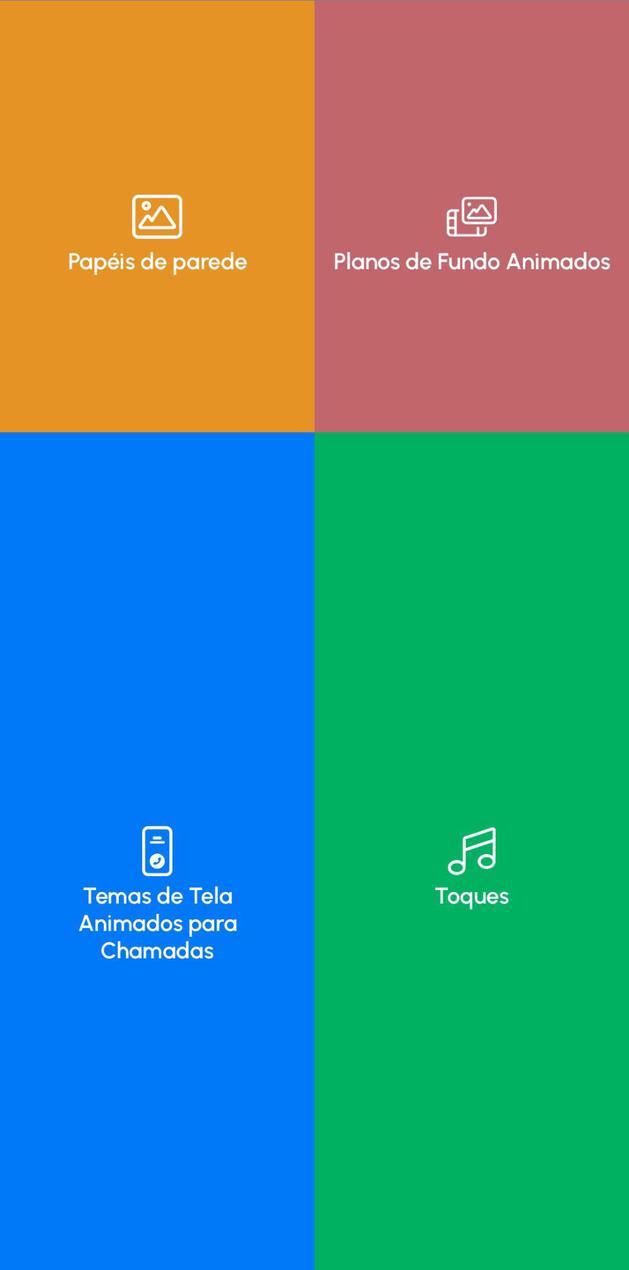Select Planos de Fundo Animados

471,234
